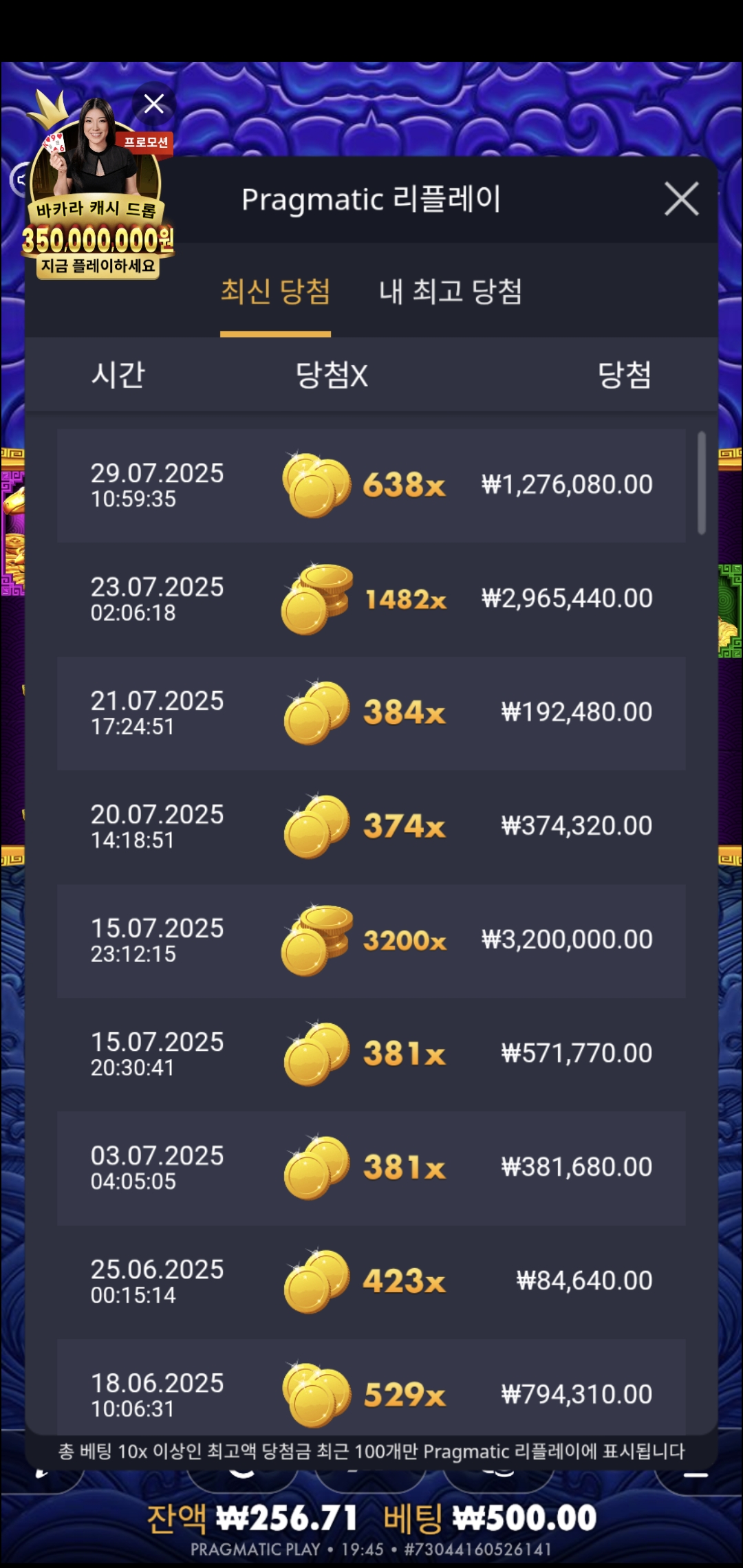Close the Pragmatic 리플레이 dialog

click(681, 199)
